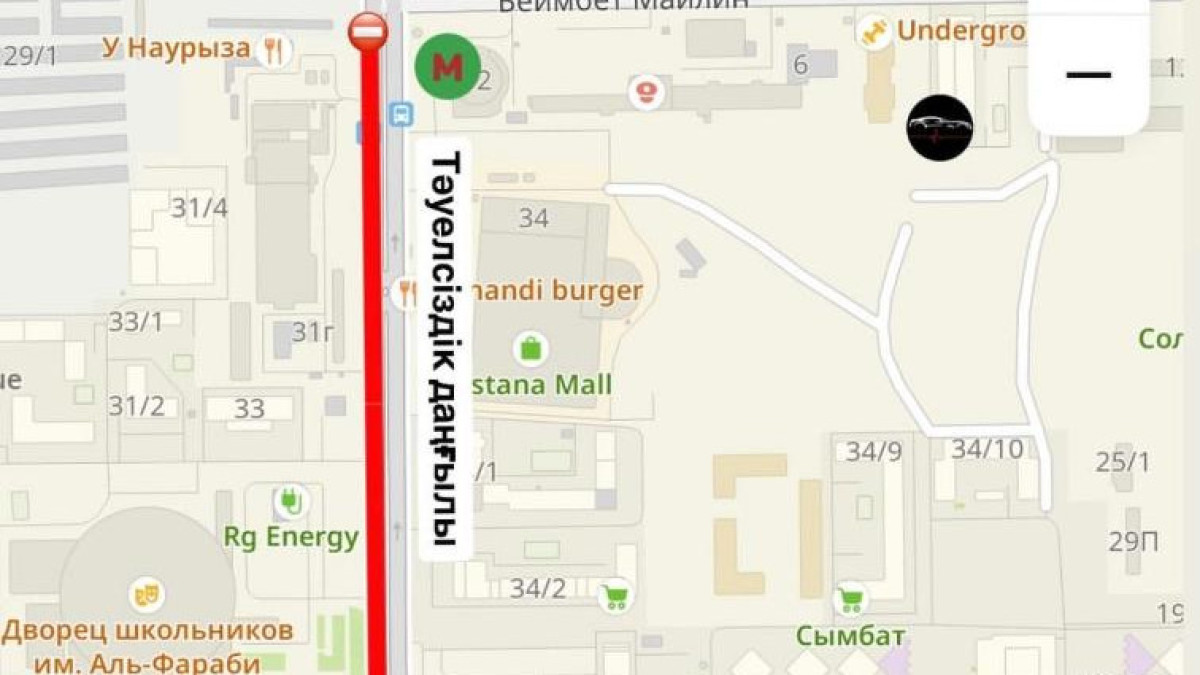1200x675 pixels.
Task: Select the green metro station marker
Action: point(446,67)
